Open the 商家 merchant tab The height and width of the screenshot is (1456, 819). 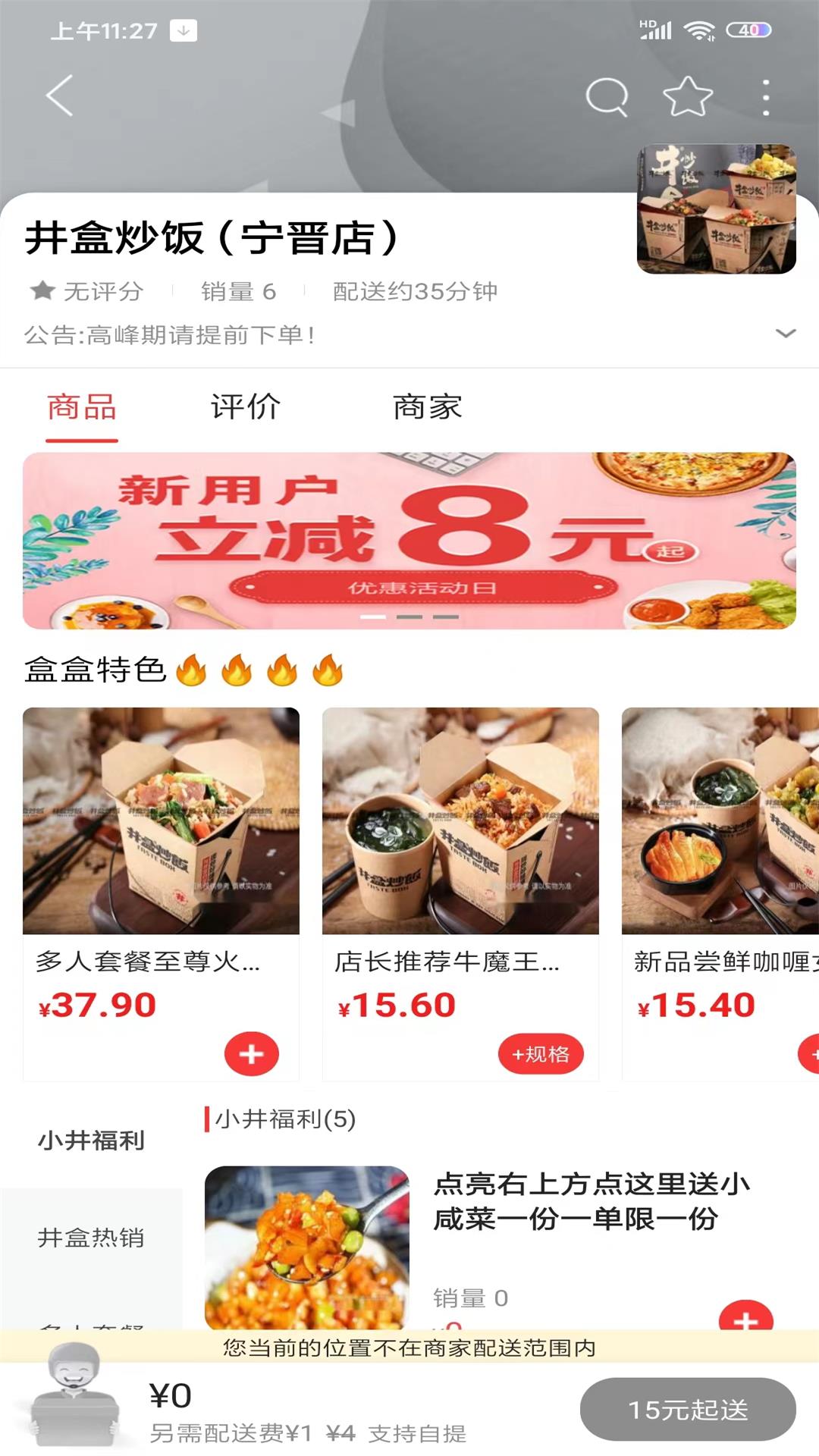click(x=430, y=407)
